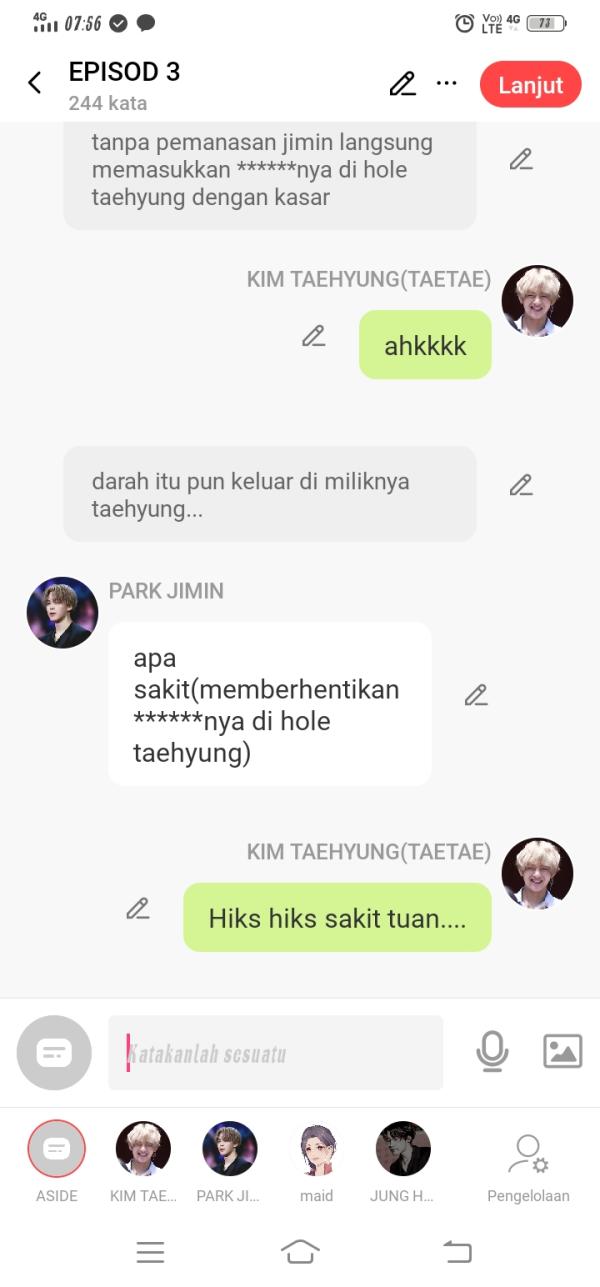Edit the 'ahkkkk' message
The width and height of the screenshot is (600, 1287).
[x=314, y=336]
